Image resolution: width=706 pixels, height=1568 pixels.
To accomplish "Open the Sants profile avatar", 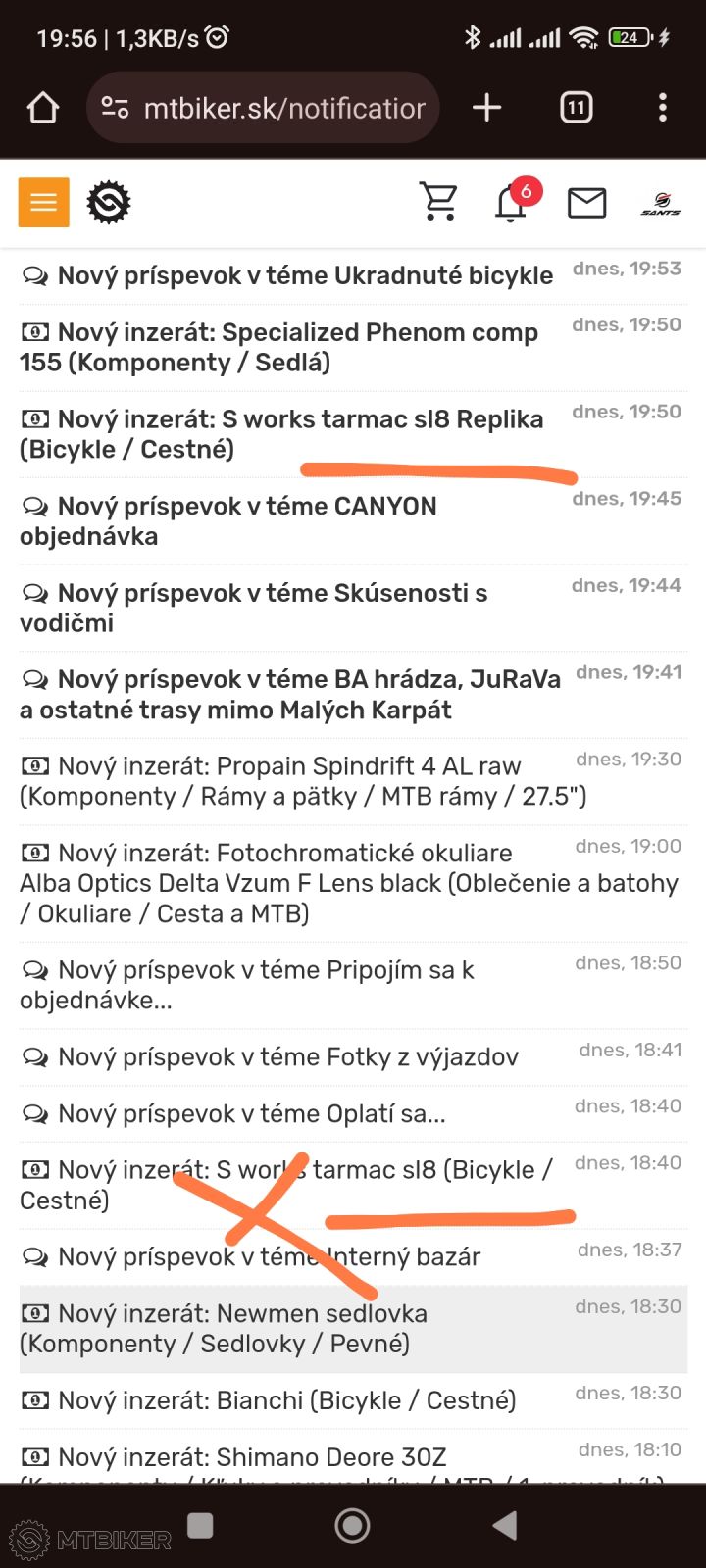I will point(661,203).
